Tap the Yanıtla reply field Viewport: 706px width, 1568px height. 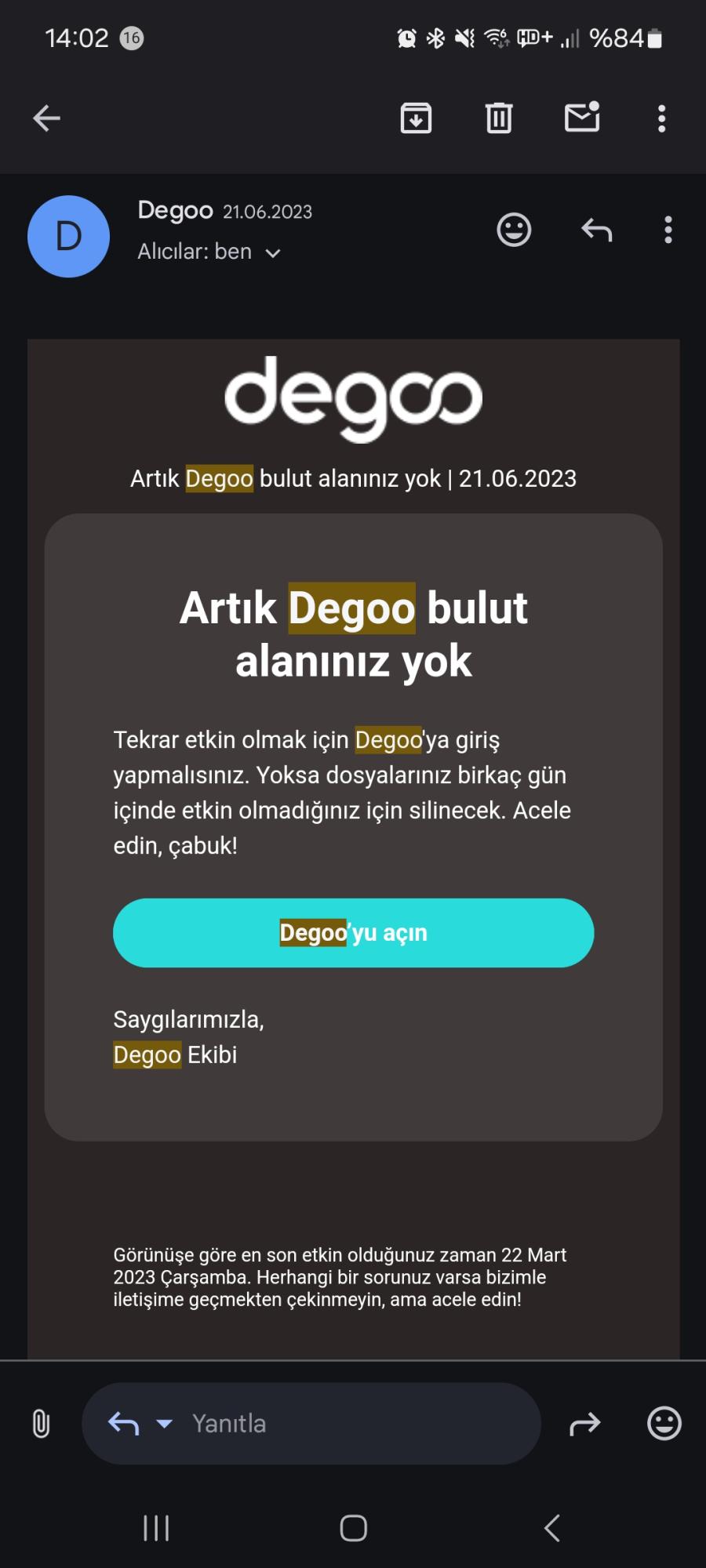(314, 1424)
